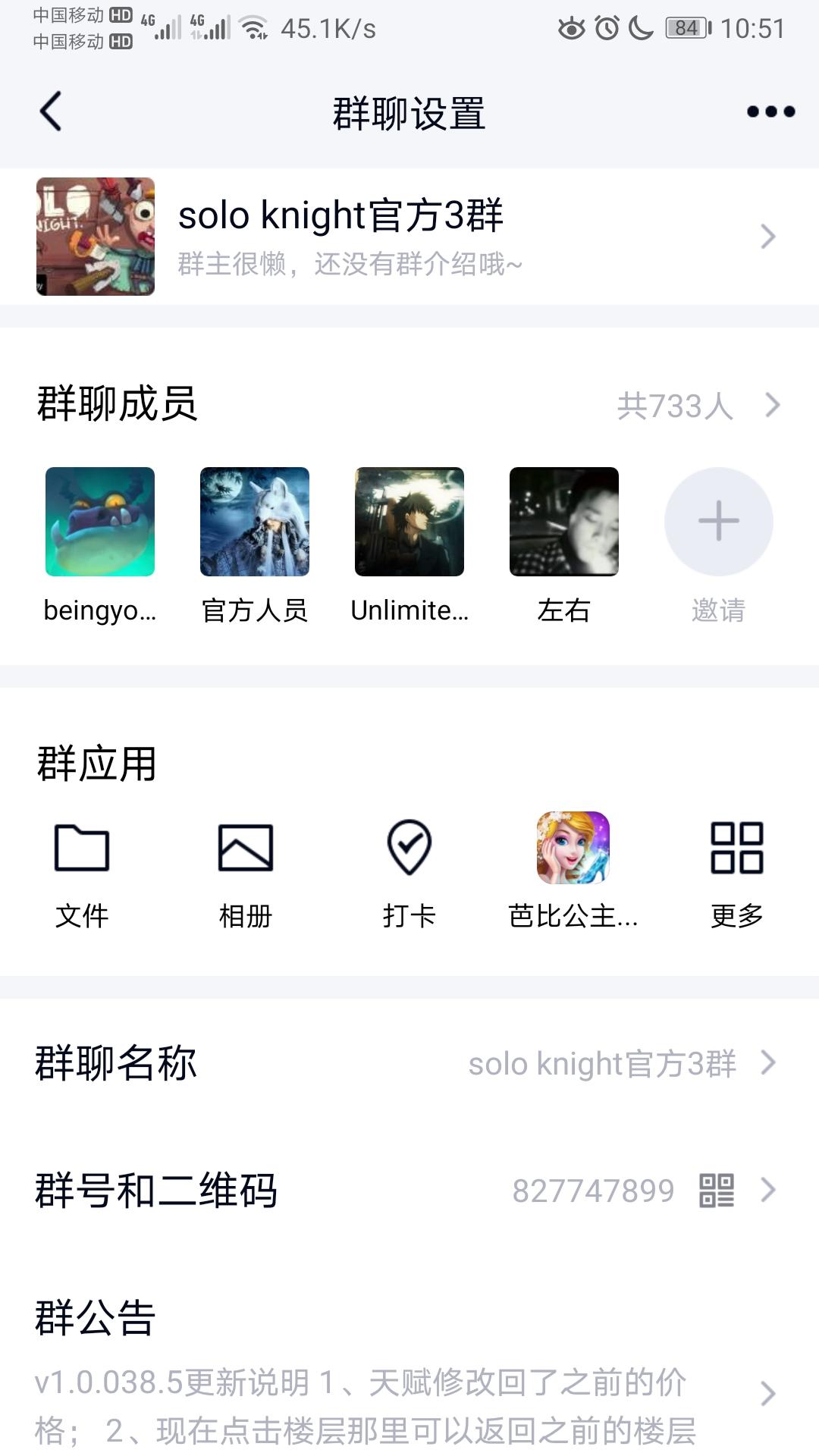Open solo knight官方3群 group profile
This screenshot has height=1456, width=819.
[x=409, y=237]
